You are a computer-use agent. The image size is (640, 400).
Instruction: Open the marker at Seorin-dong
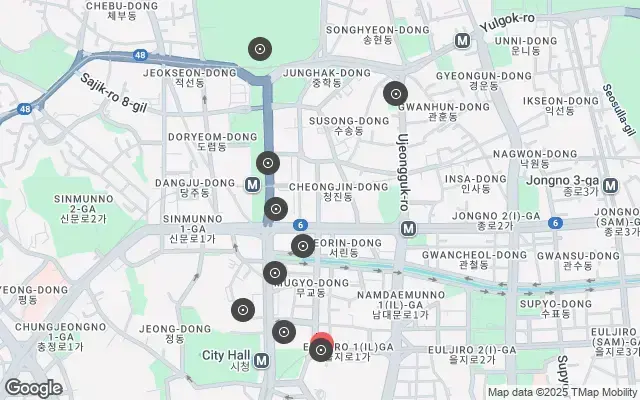[302, 246]
